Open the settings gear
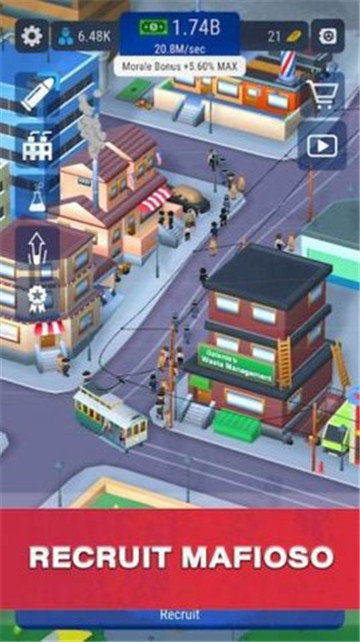Image resolution: width=360 pixels, height=642 pixels. [32, 36]
